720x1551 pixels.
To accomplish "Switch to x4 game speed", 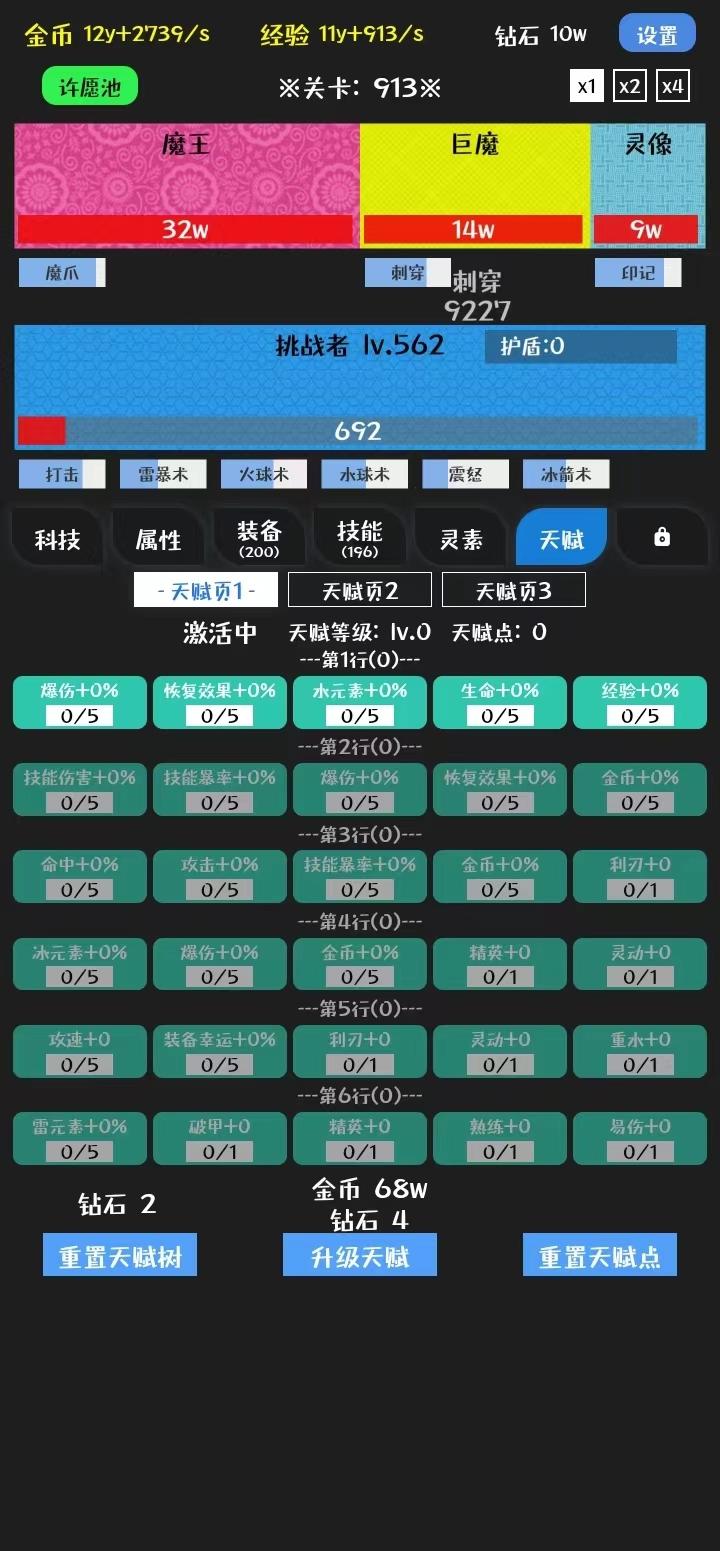I will (x=673, y=86).
